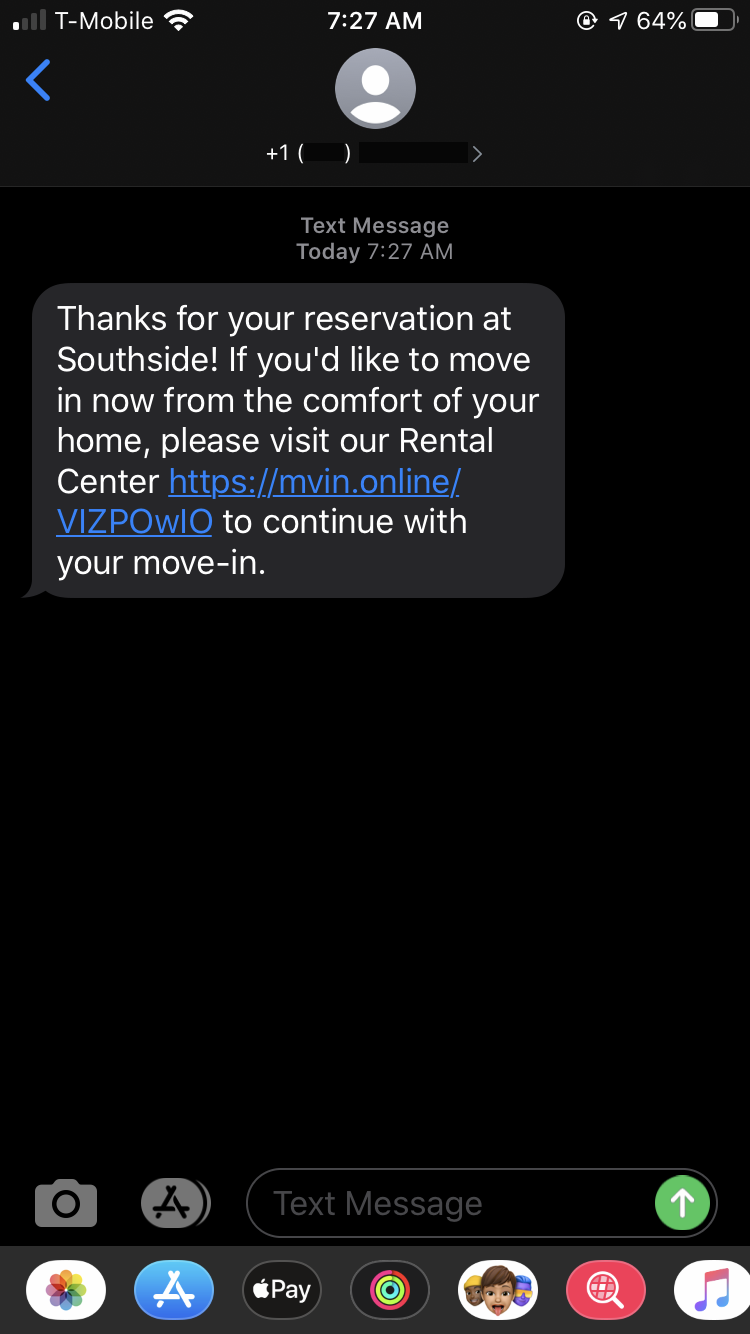
Task: Open the camera from the message bar
Action: point(65,1203)
